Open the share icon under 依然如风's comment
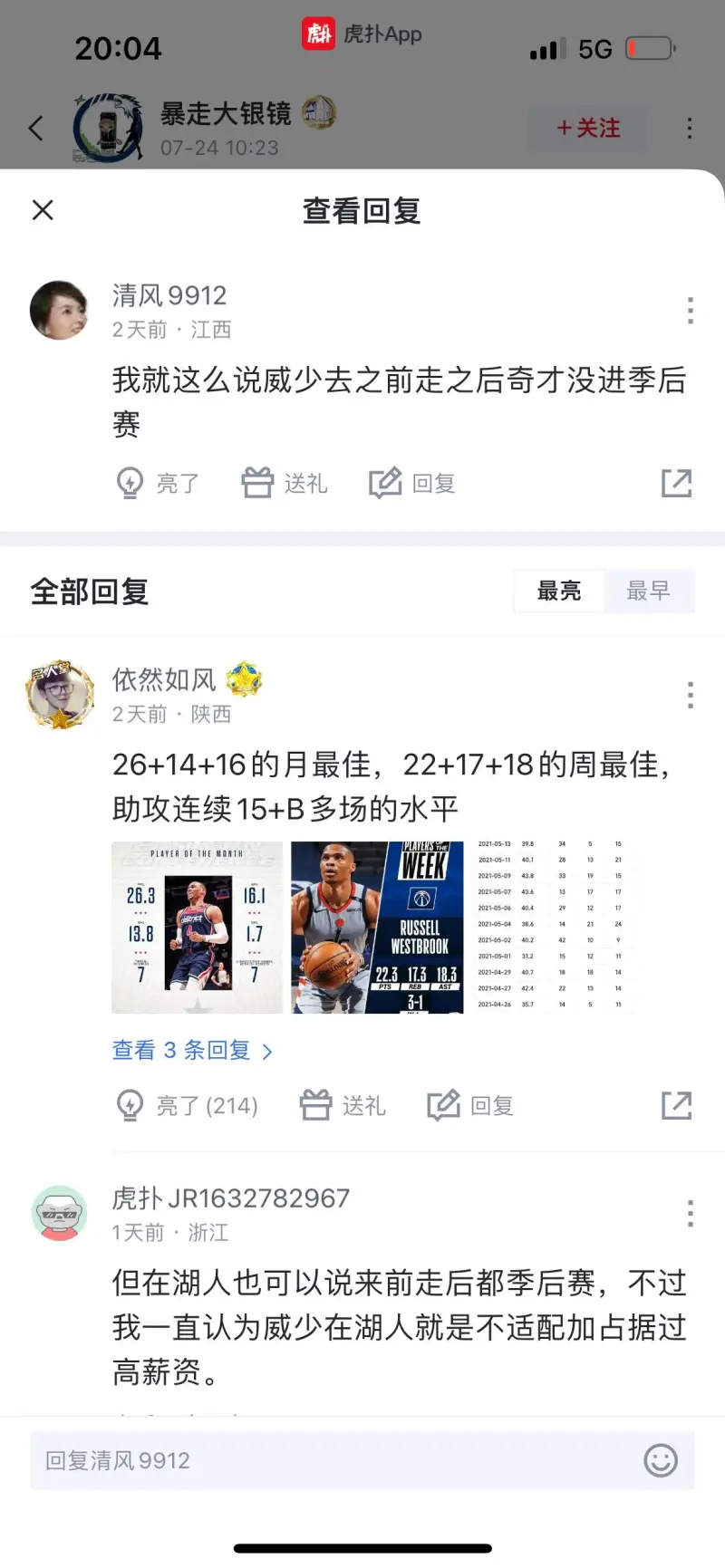The height and width of the screenshot is (1568, 725). click(676, 1105)
